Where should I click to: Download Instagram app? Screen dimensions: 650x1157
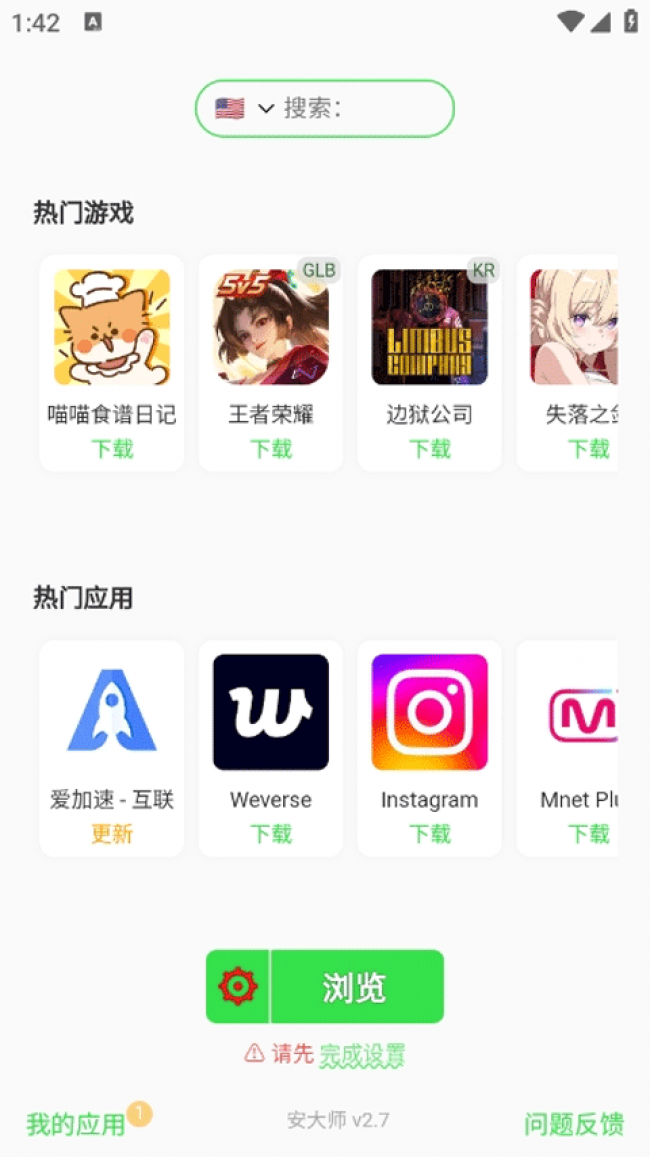[430, 833]
